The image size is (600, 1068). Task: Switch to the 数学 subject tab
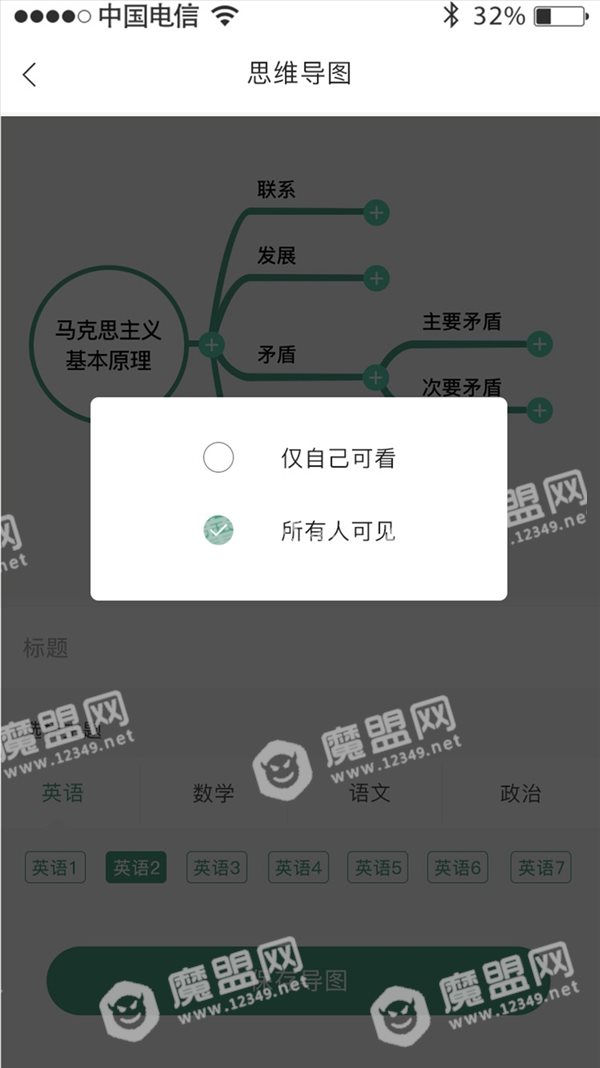point(213,793)
